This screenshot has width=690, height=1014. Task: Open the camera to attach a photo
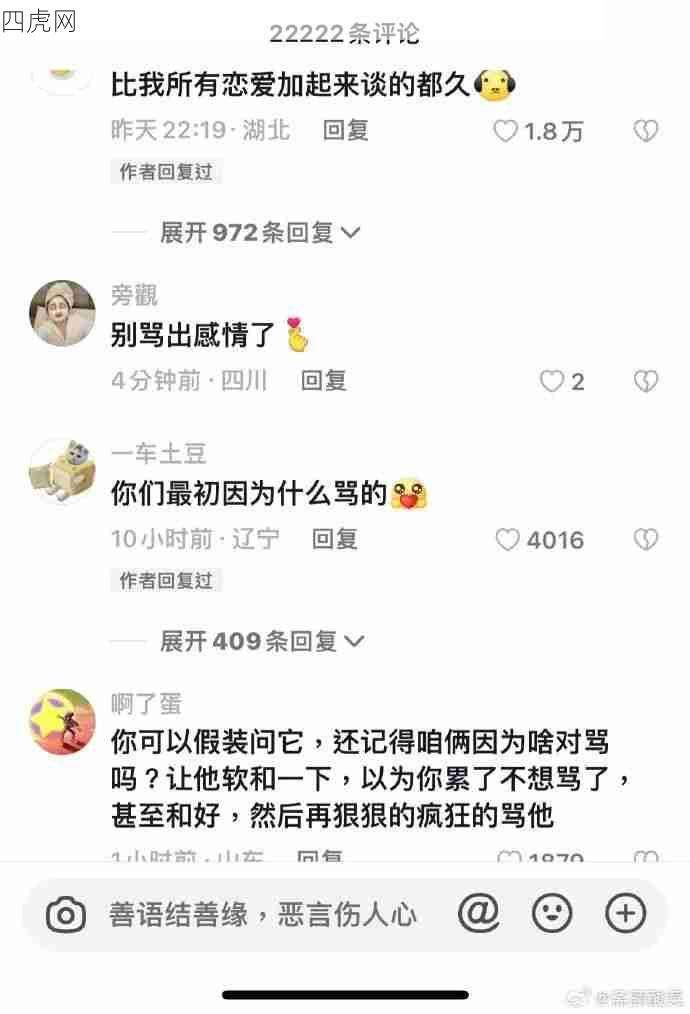pos(67,914)
